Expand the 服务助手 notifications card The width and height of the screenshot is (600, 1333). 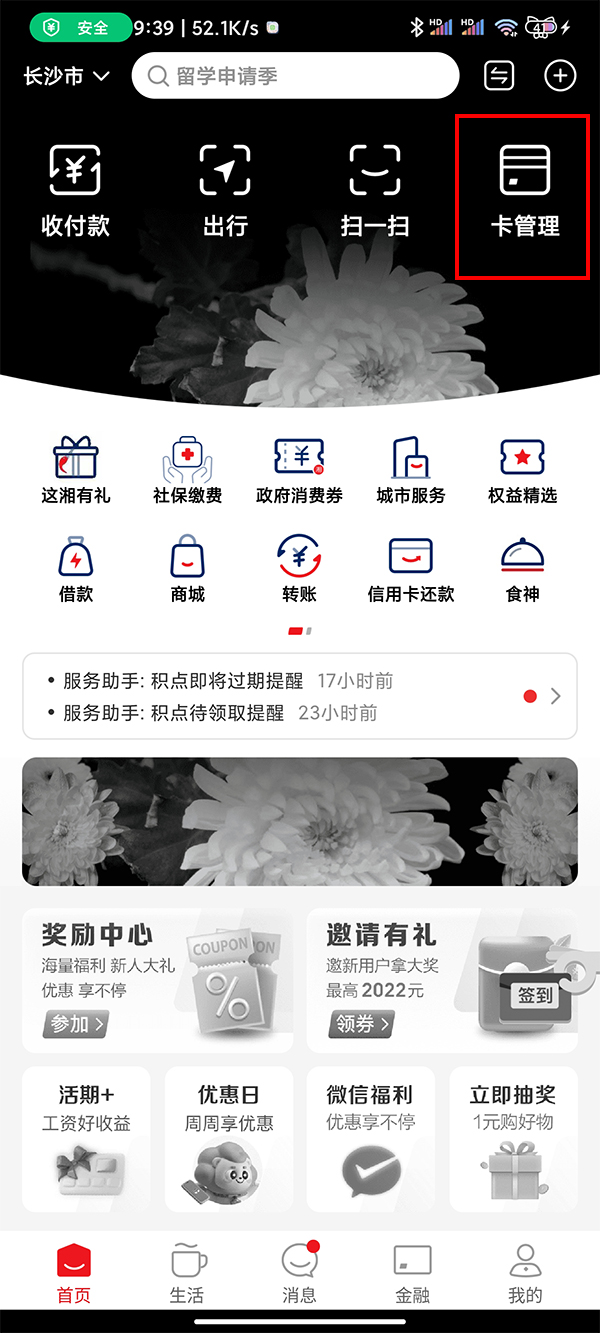coord(555,696)
